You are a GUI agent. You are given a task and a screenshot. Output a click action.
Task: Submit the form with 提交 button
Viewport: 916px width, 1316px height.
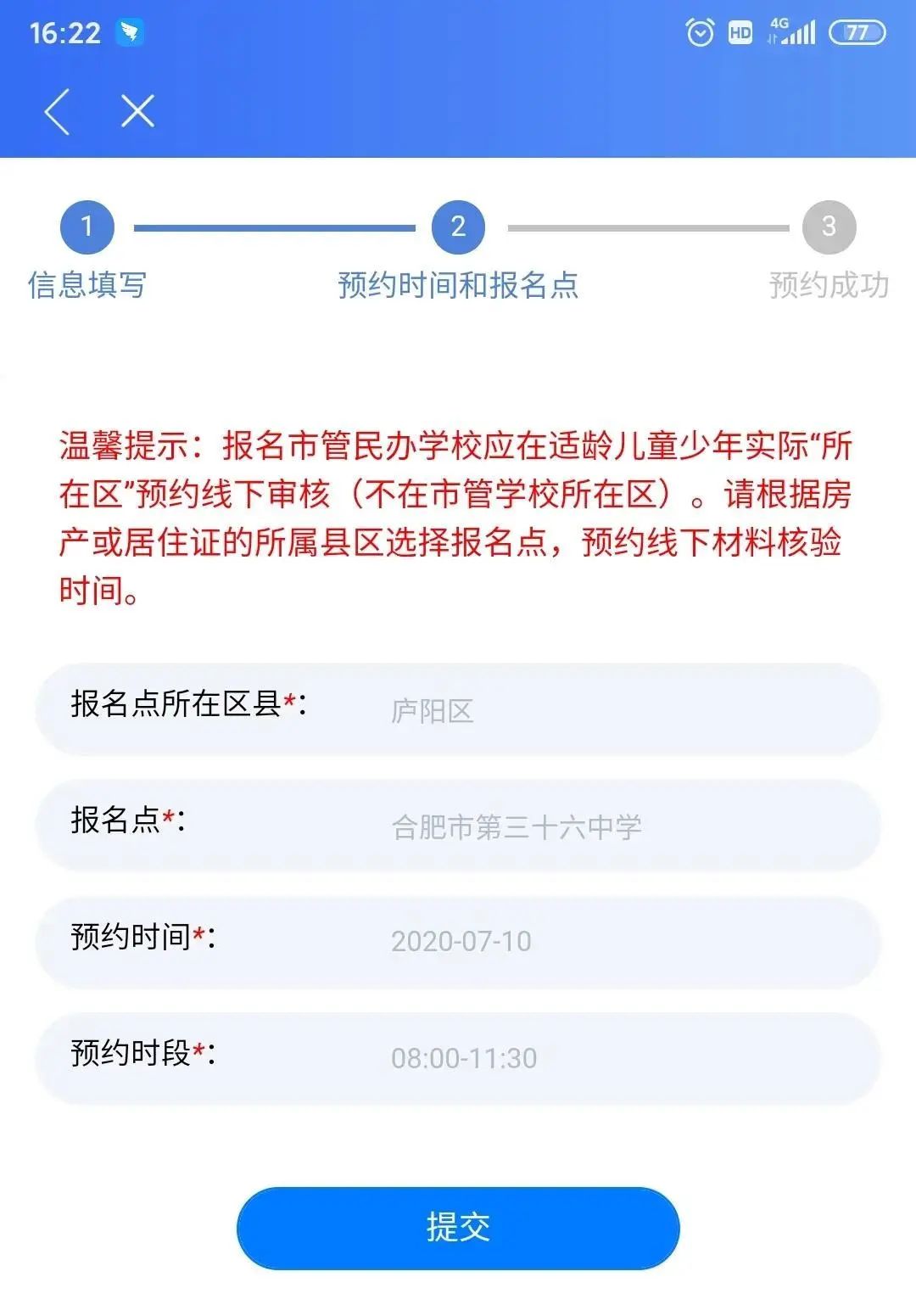point(458,1227)
